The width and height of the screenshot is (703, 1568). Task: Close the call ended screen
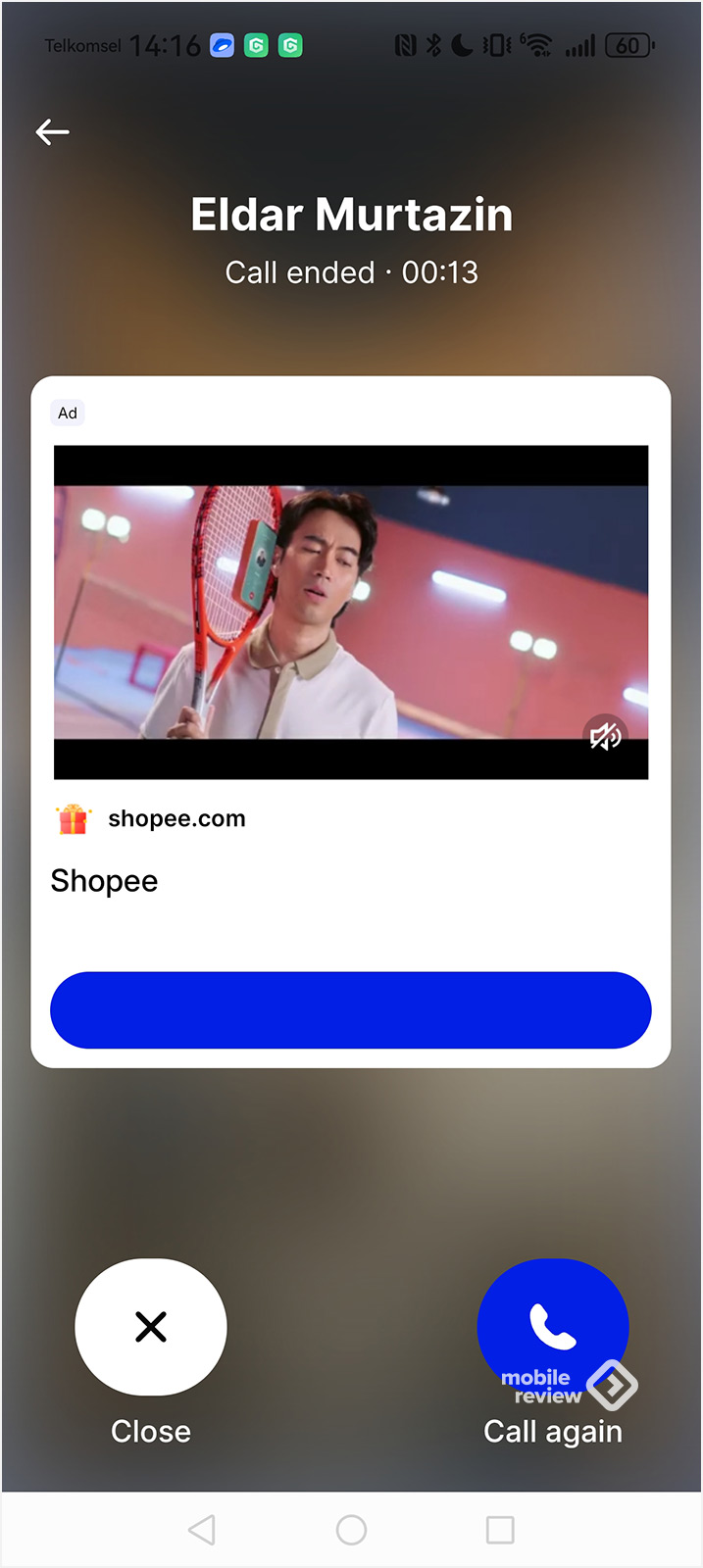pyautogui.click(x=151, y=1327)
